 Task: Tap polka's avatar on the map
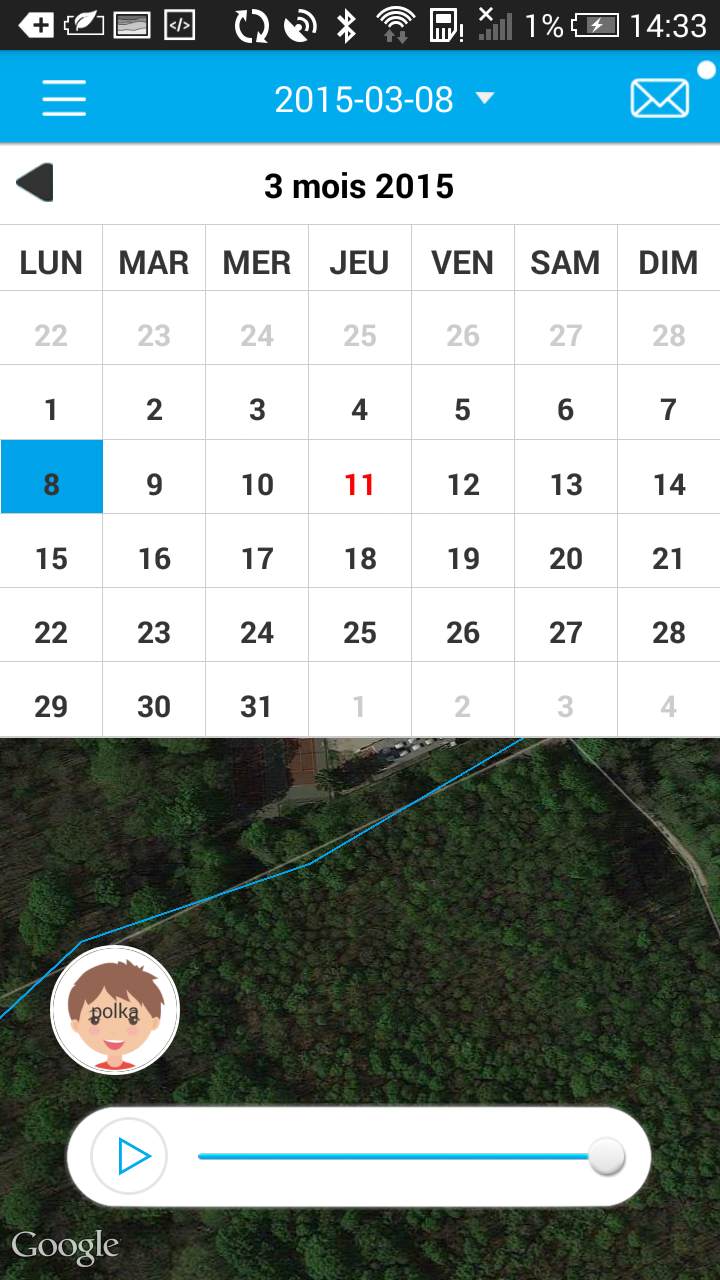tap(115, 1010)
